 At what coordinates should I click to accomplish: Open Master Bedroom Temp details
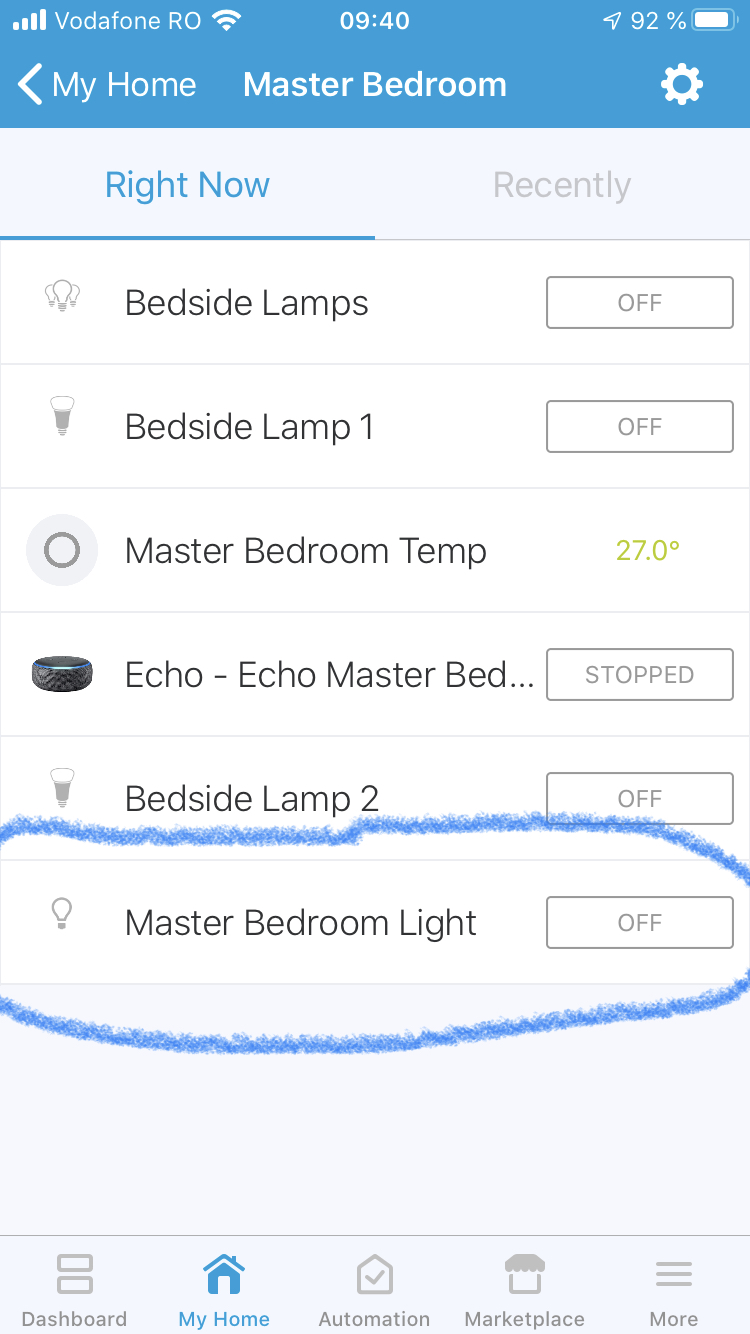[375, 551]
